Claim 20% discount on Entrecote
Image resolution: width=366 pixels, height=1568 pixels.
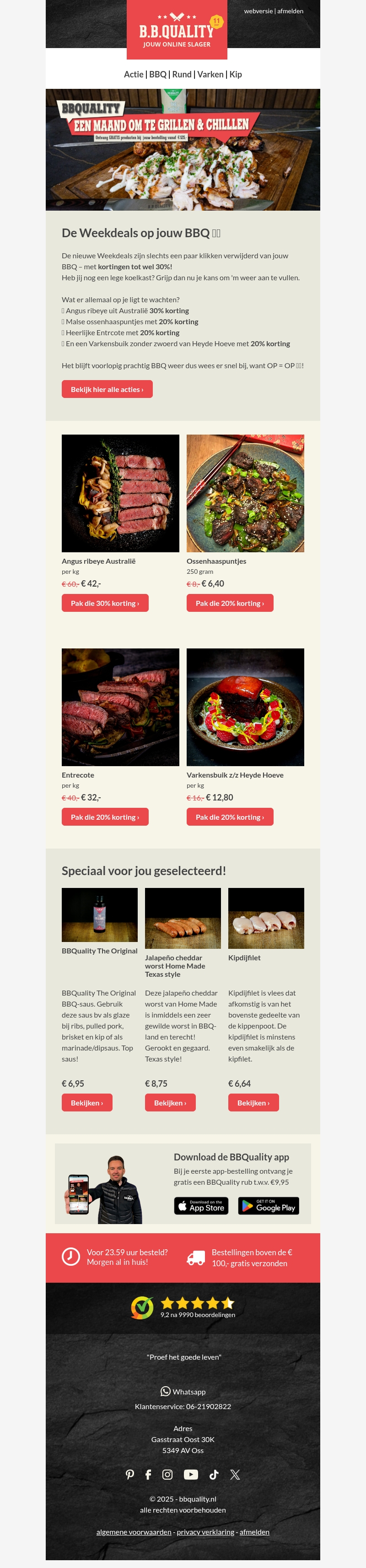click(105, 817)
